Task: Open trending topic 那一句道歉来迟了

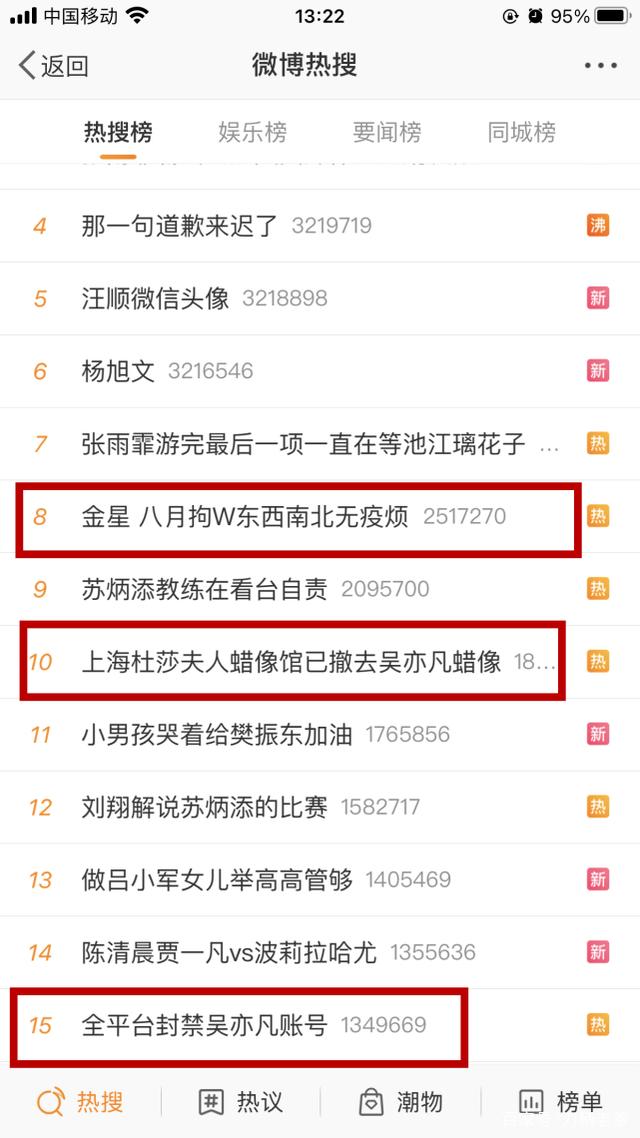Action: point(180,225)
